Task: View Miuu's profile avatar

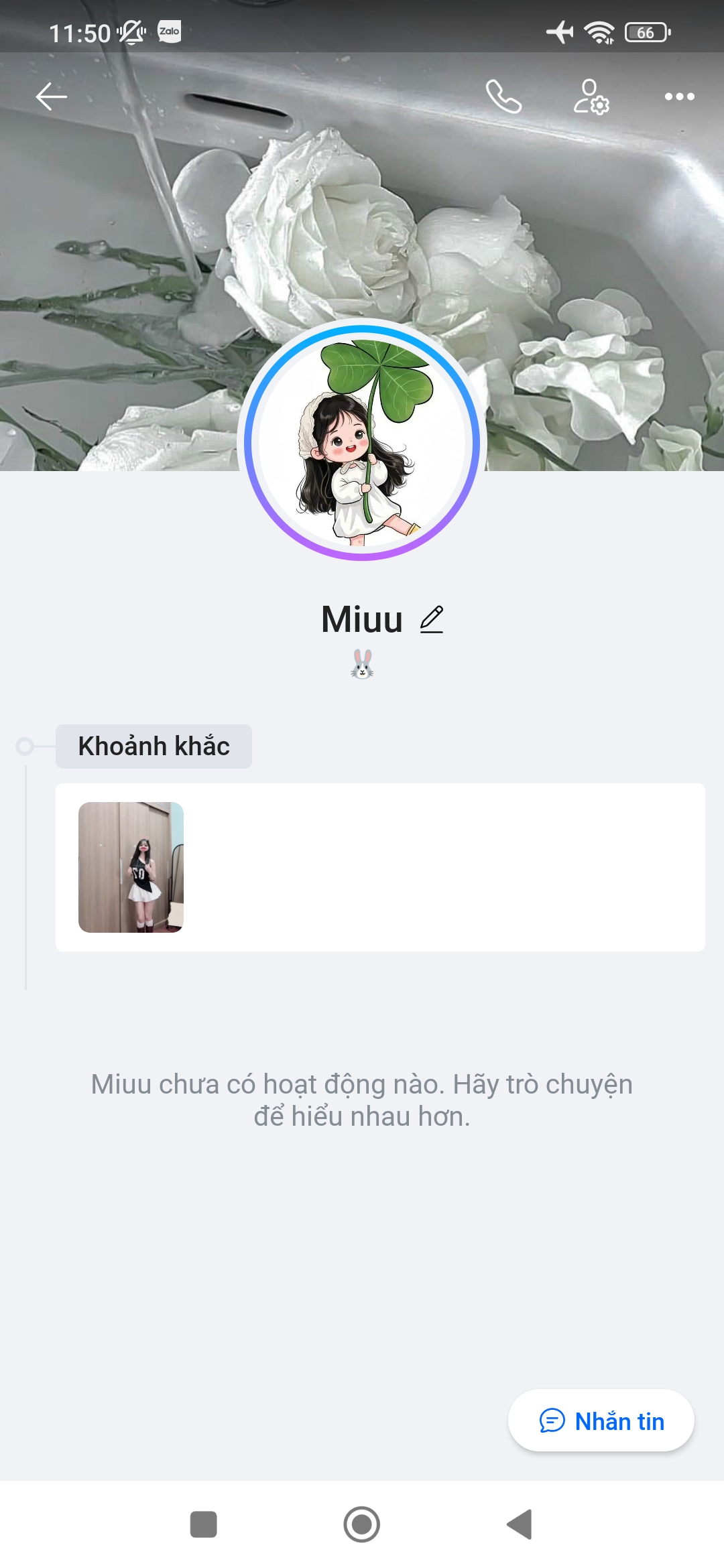Action: click(x=362, y=441)
